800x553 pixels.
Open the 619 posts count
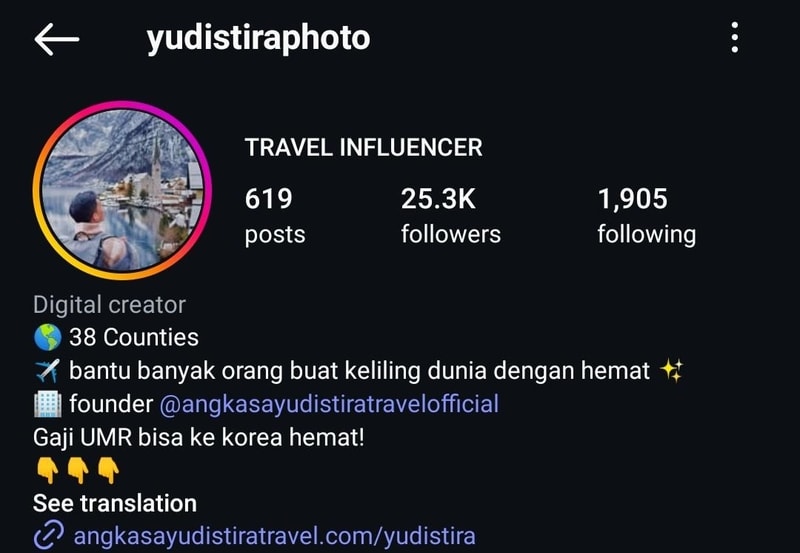(x=274, y=215)
